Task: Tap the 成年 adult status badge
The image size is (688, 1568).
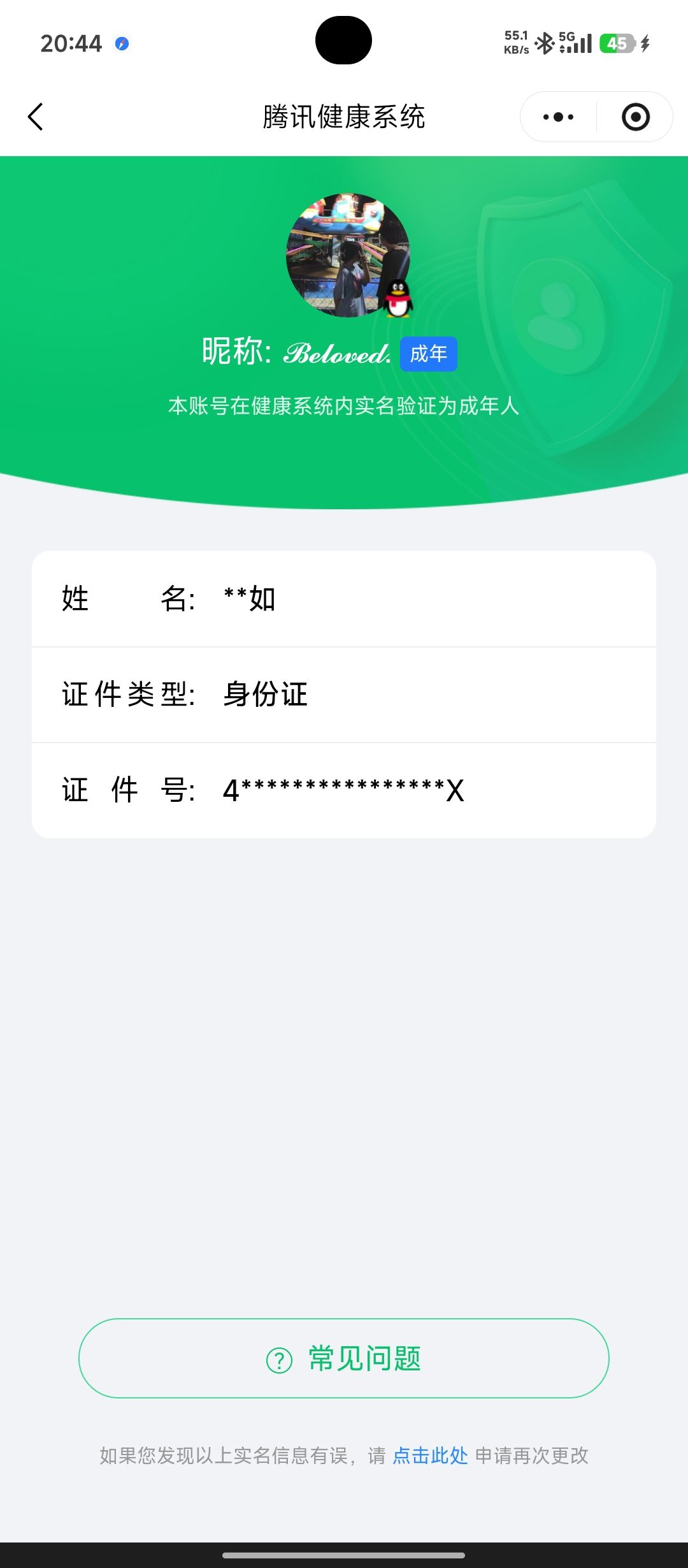Action: 428,354
